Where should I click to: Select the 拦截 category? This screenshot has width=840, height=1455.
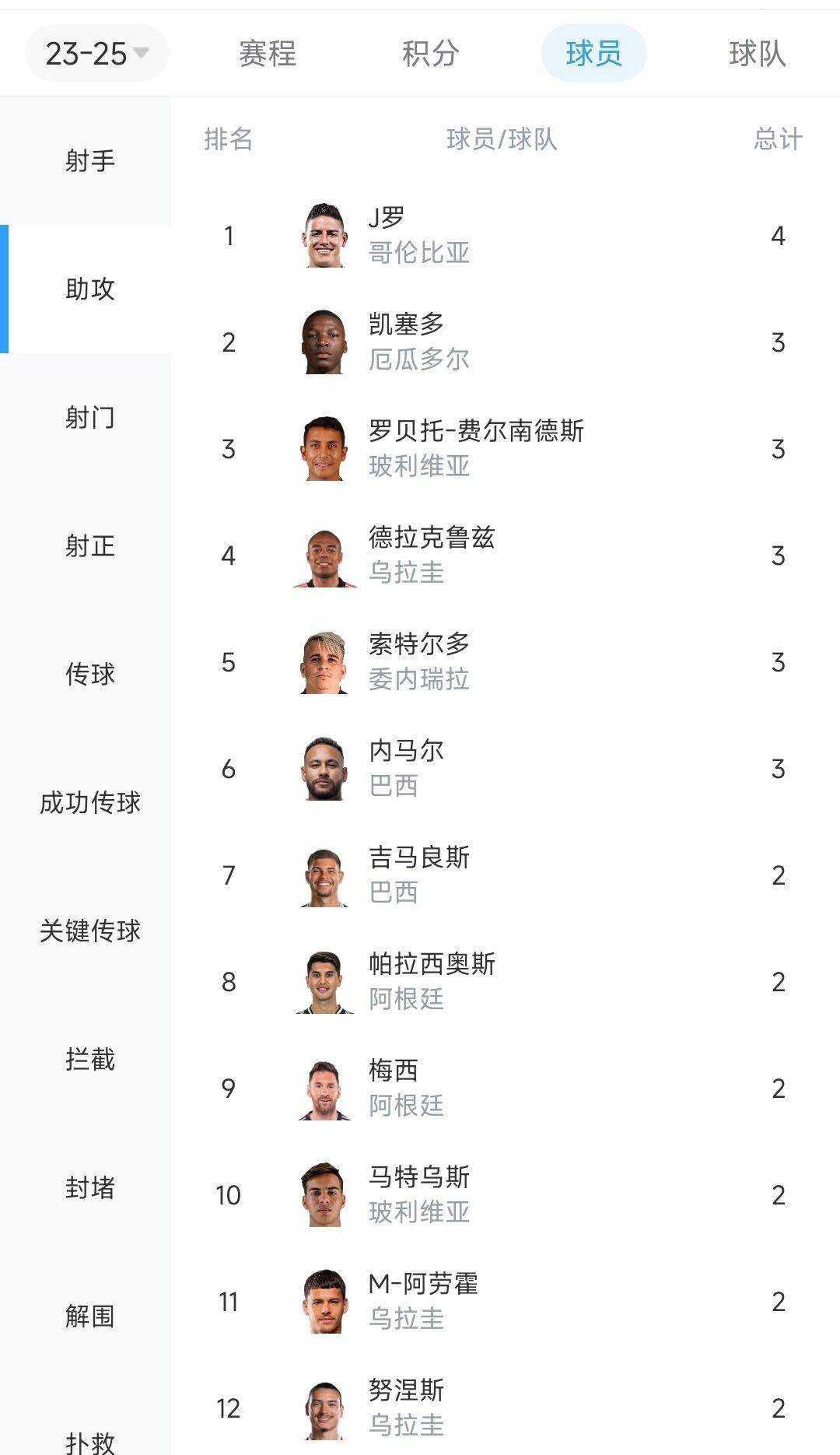click(89, 1060)
